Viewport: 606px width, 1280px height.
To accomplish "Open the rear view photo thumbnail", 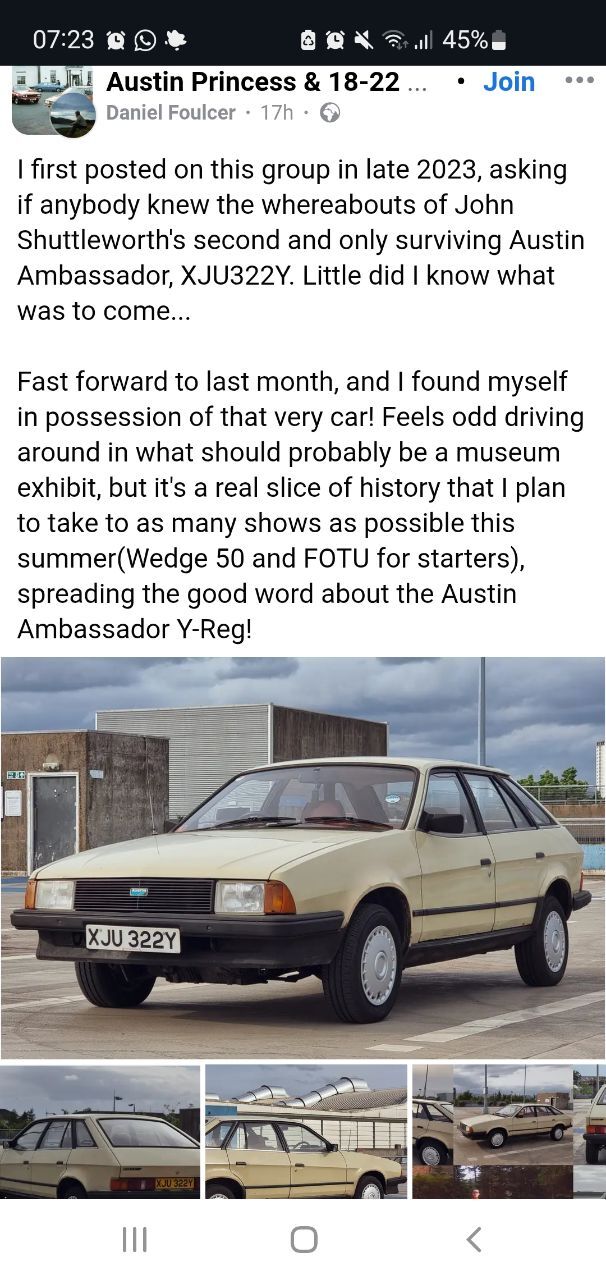I will (100, 1131).
